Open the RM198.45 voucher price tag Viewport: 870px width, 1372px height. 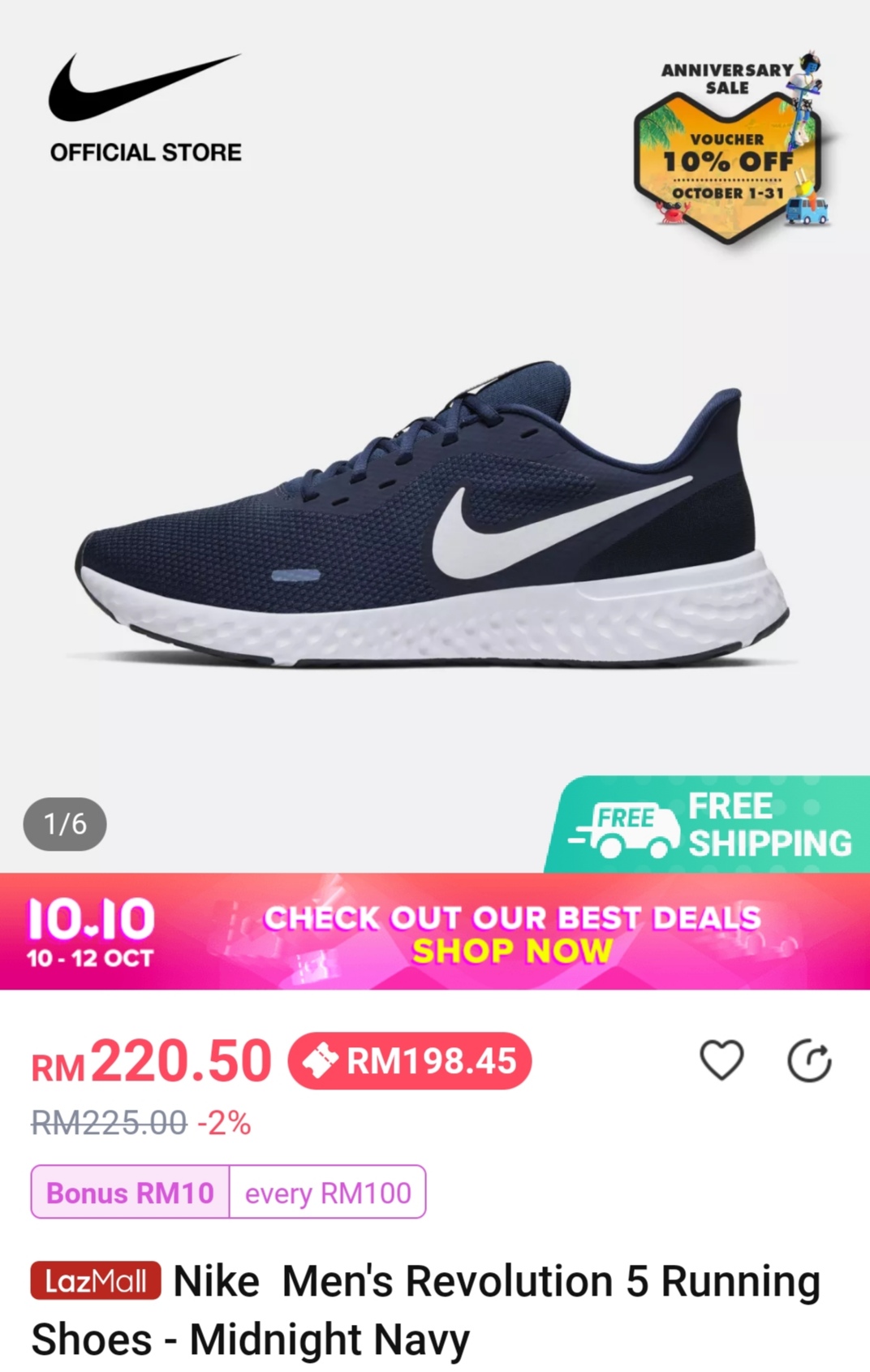coord(410,1060)
